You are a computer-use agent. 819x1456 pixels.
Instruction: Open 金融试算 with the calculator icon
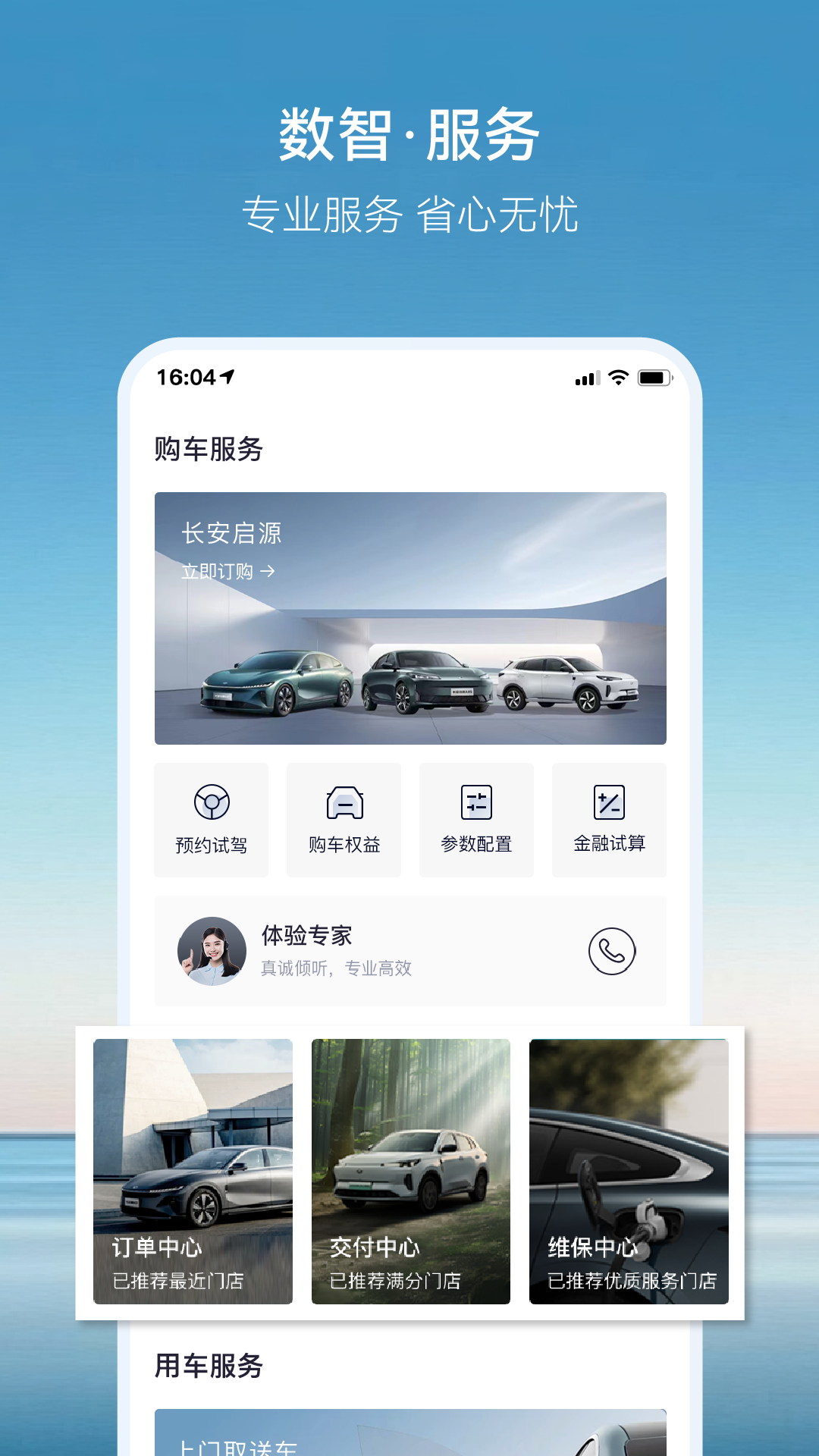tap(609, 802)
